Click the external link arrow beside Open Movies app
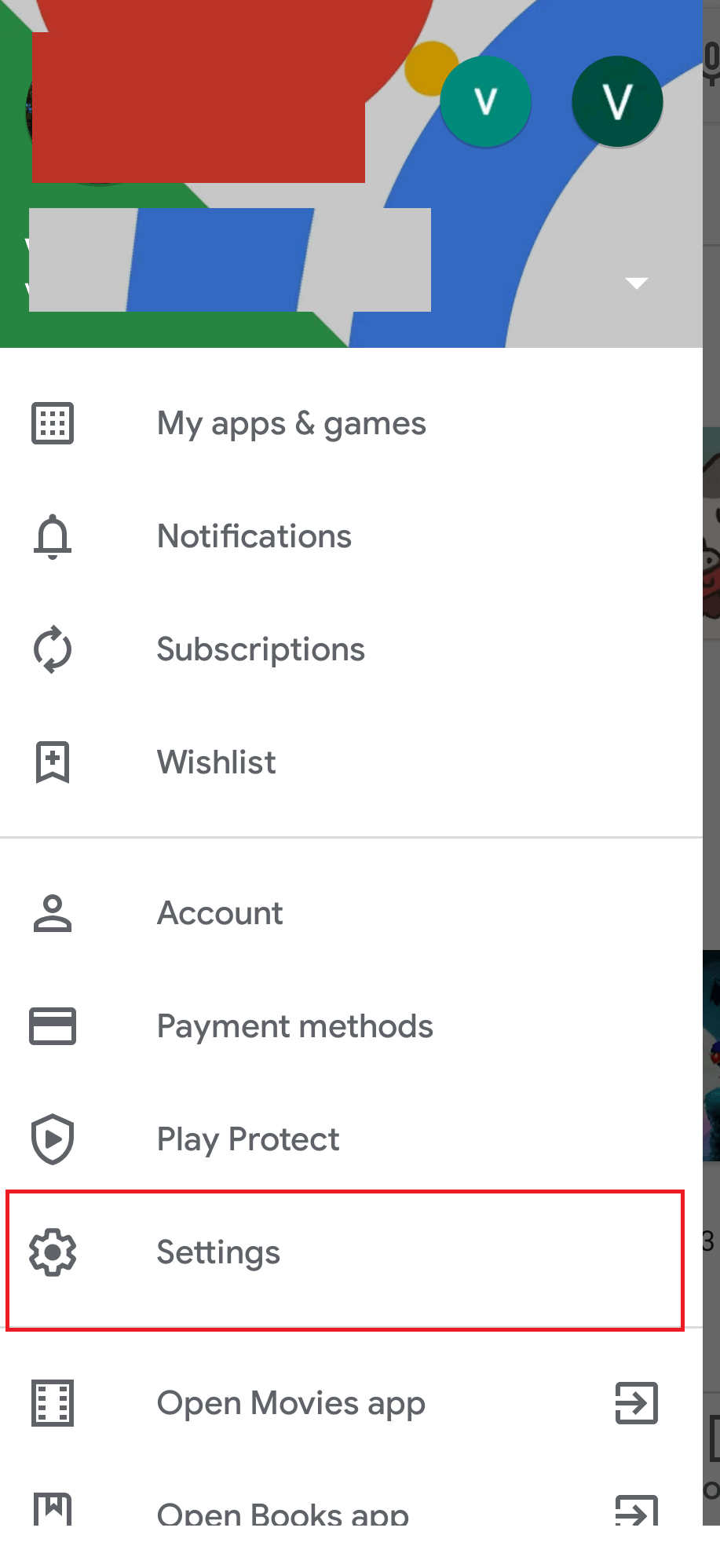Screen dimensions: 720x1568 tap(634, 1403)
